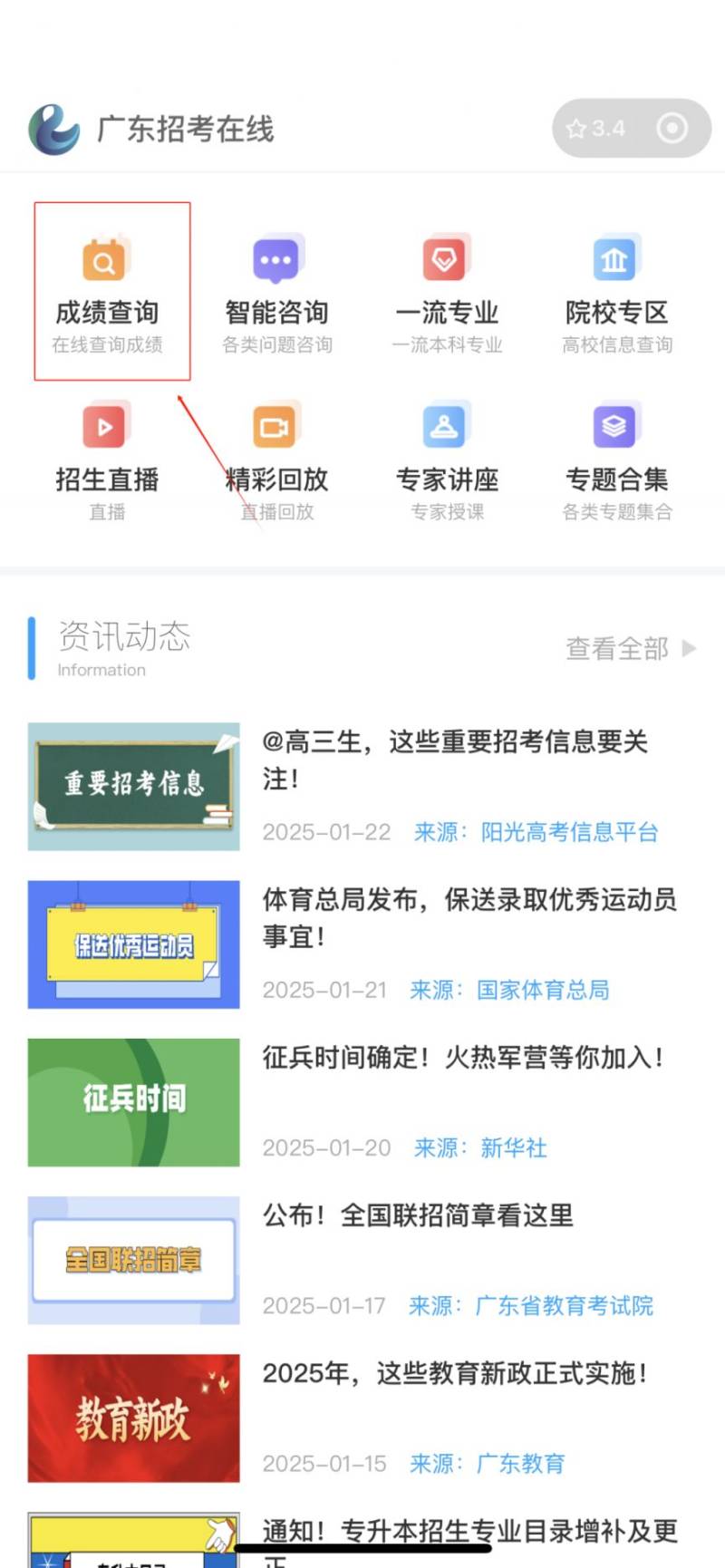Open the 精彩回放 replay icon
This screenshot has width=725, height=1568.
point(275,449)
